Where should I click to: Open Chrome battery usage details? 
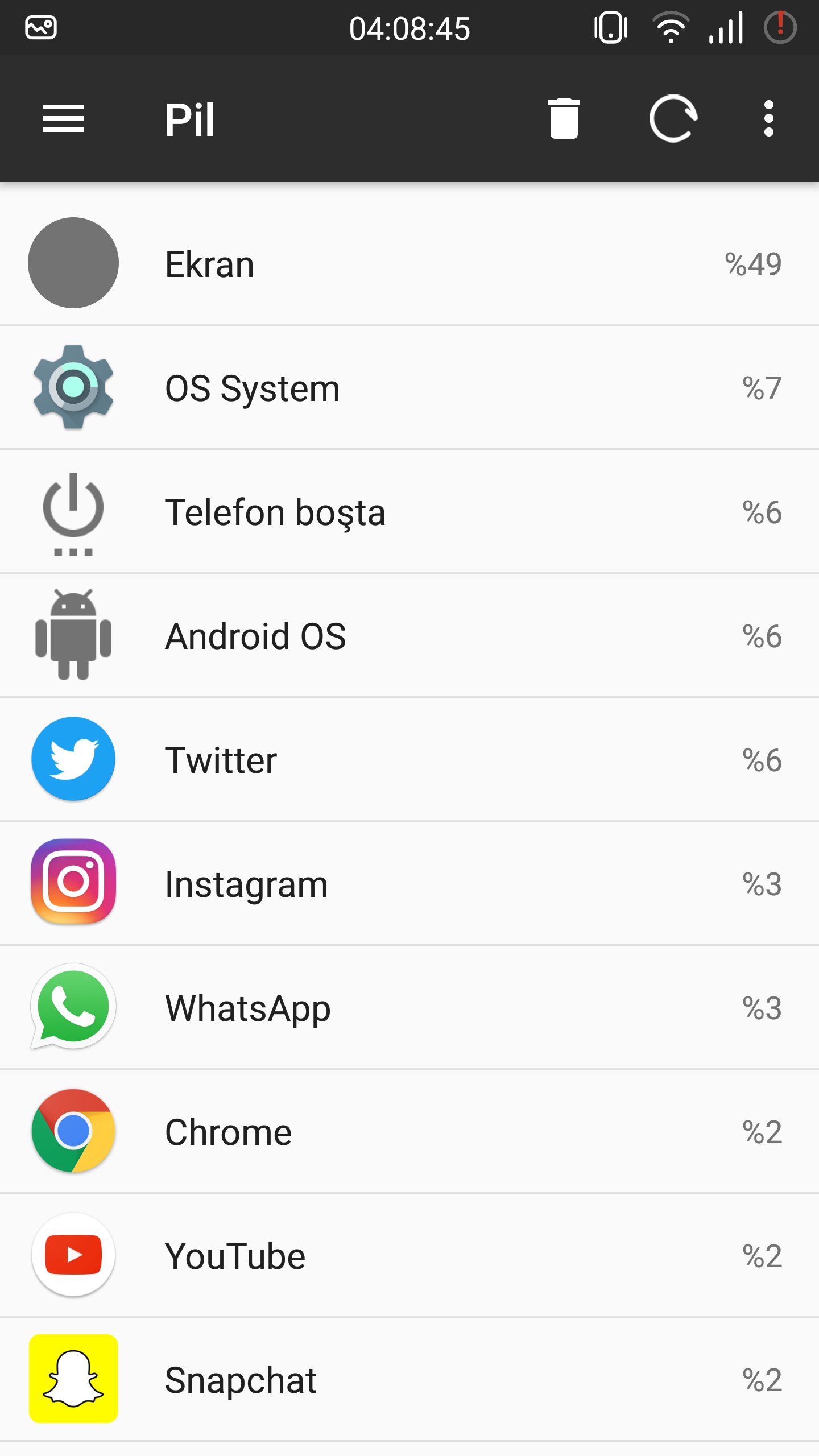(409, 1131)
